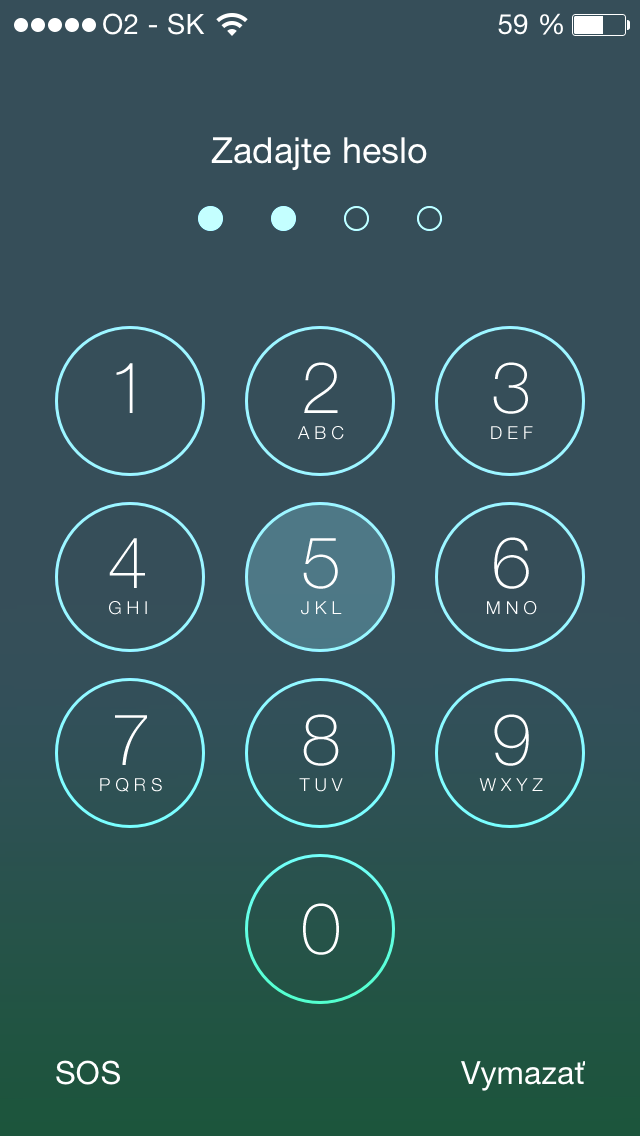Enter digit 6 MNO
The image size is (640, 1136).
click(510, 577)
